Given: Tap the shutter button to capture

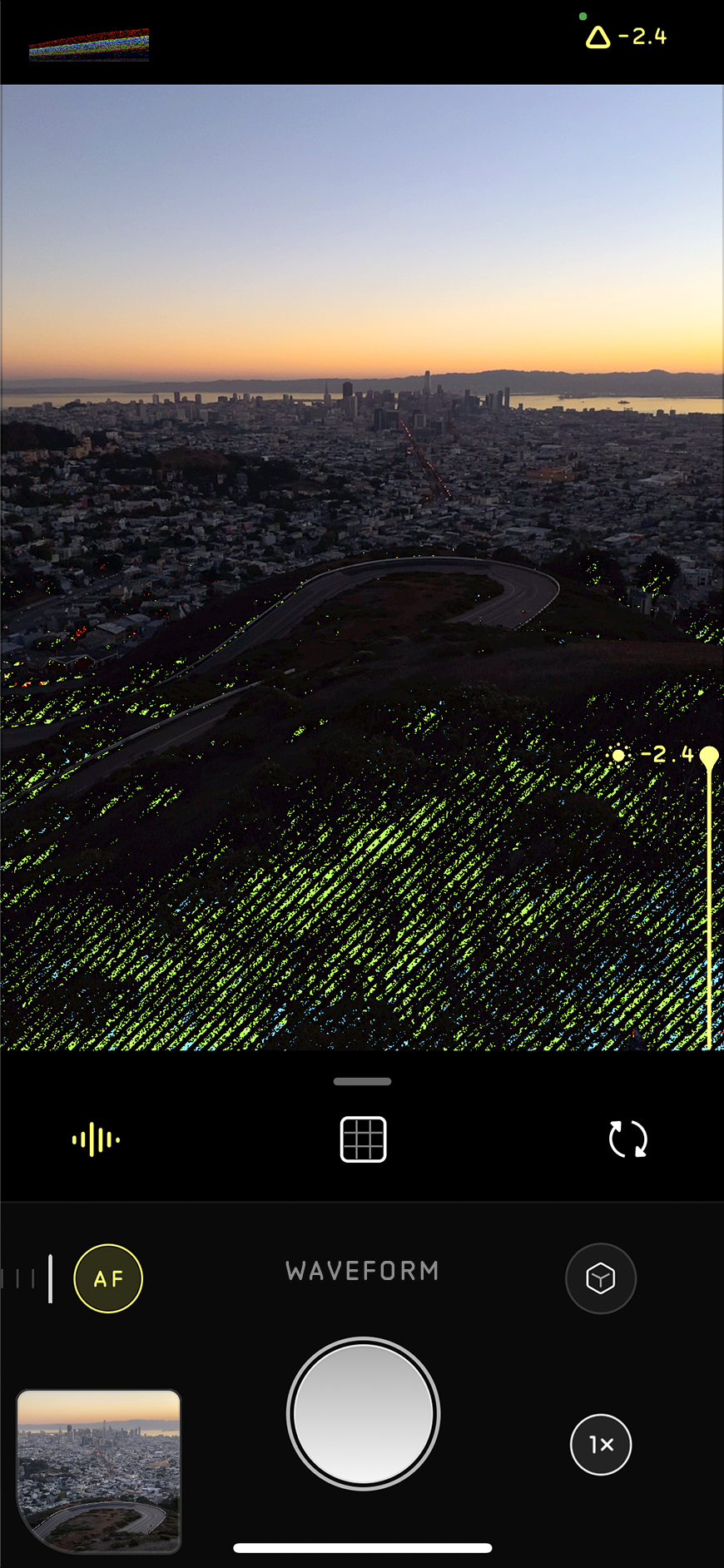Looking at the screenshot, I should click(x=363, y=1414).
